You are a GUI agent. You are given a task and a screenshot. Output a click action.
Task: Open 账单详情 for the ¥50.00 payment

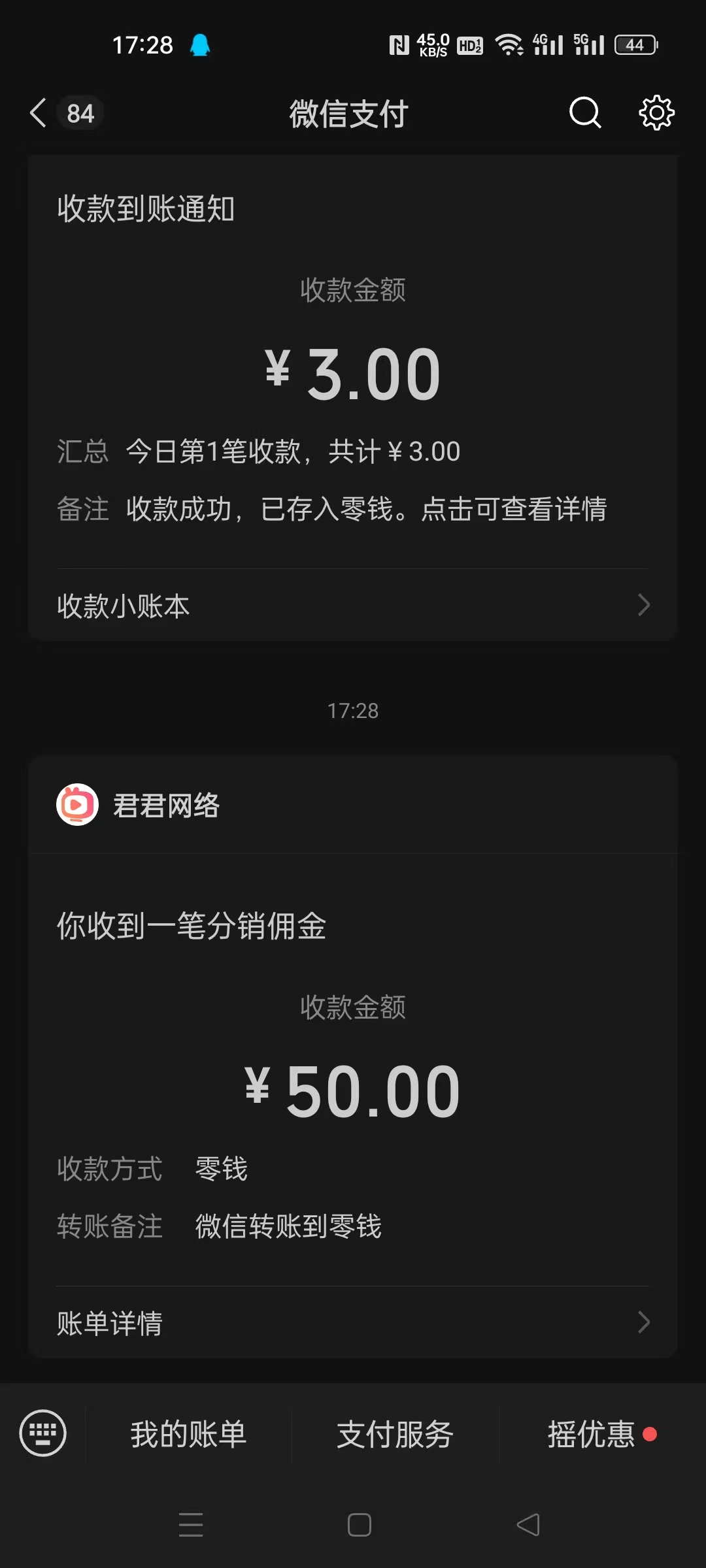353,1322
